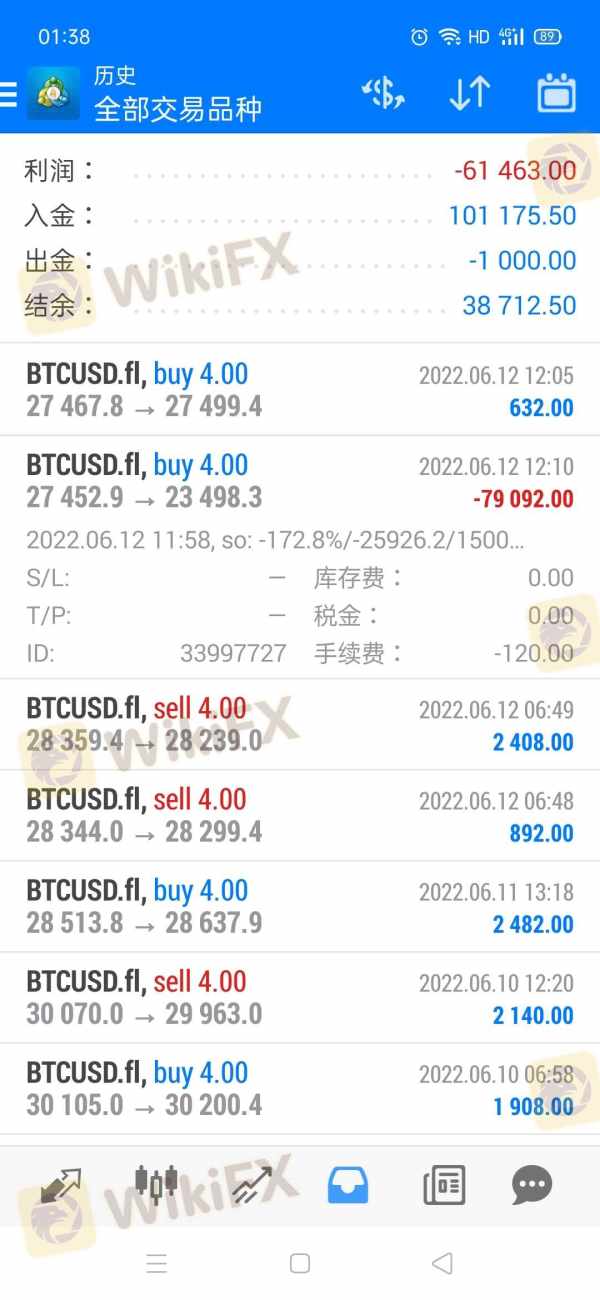600x1300 pixels.
Task: Switch to the messages chat tab
Action: tap(532, 1185)
